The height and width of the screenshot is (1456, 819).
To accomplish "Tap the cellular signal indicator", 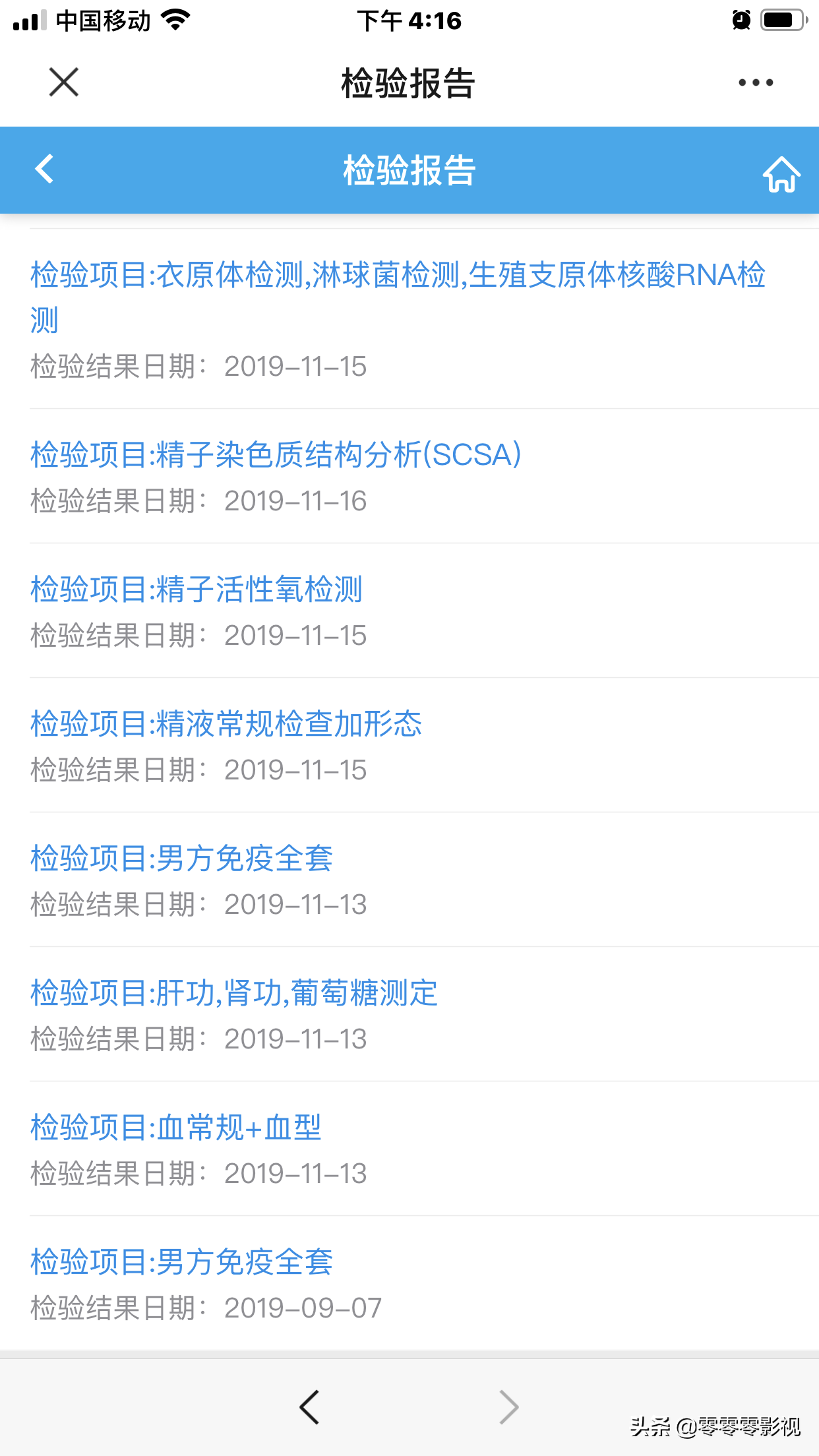I will click(x=30, y=20).
